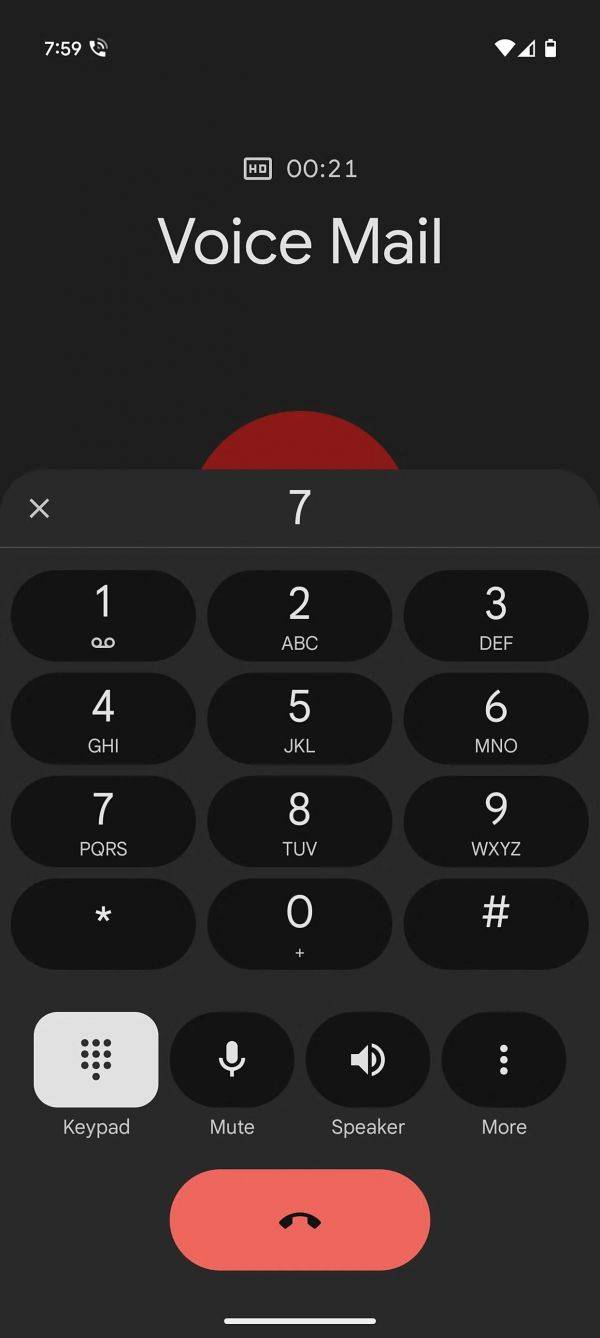Viewport: 600px width, 1338px height.
Task: Select the 5 JKL key
Action: (299, 719)
